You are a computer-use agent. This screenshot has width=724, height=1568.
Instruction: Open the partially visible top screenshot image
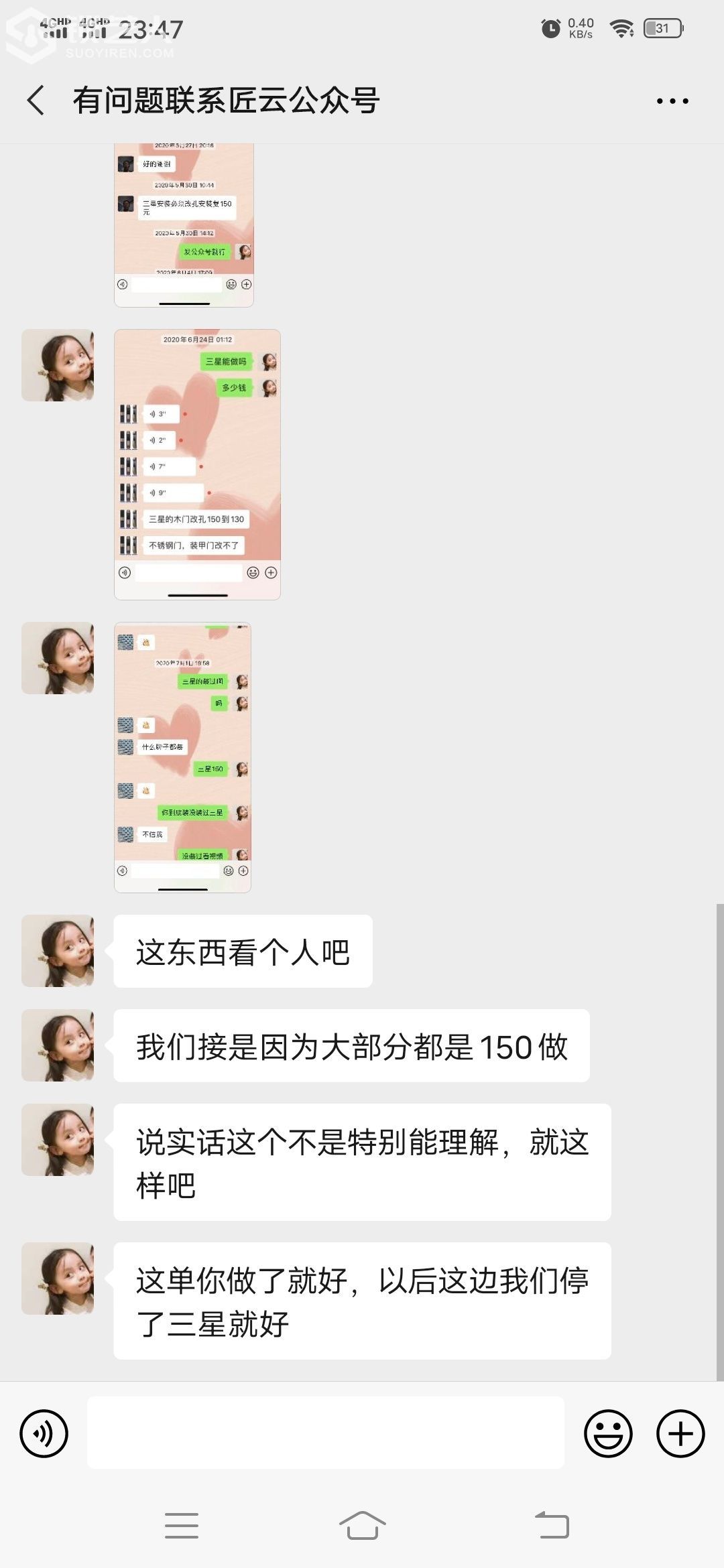point(184,224)
